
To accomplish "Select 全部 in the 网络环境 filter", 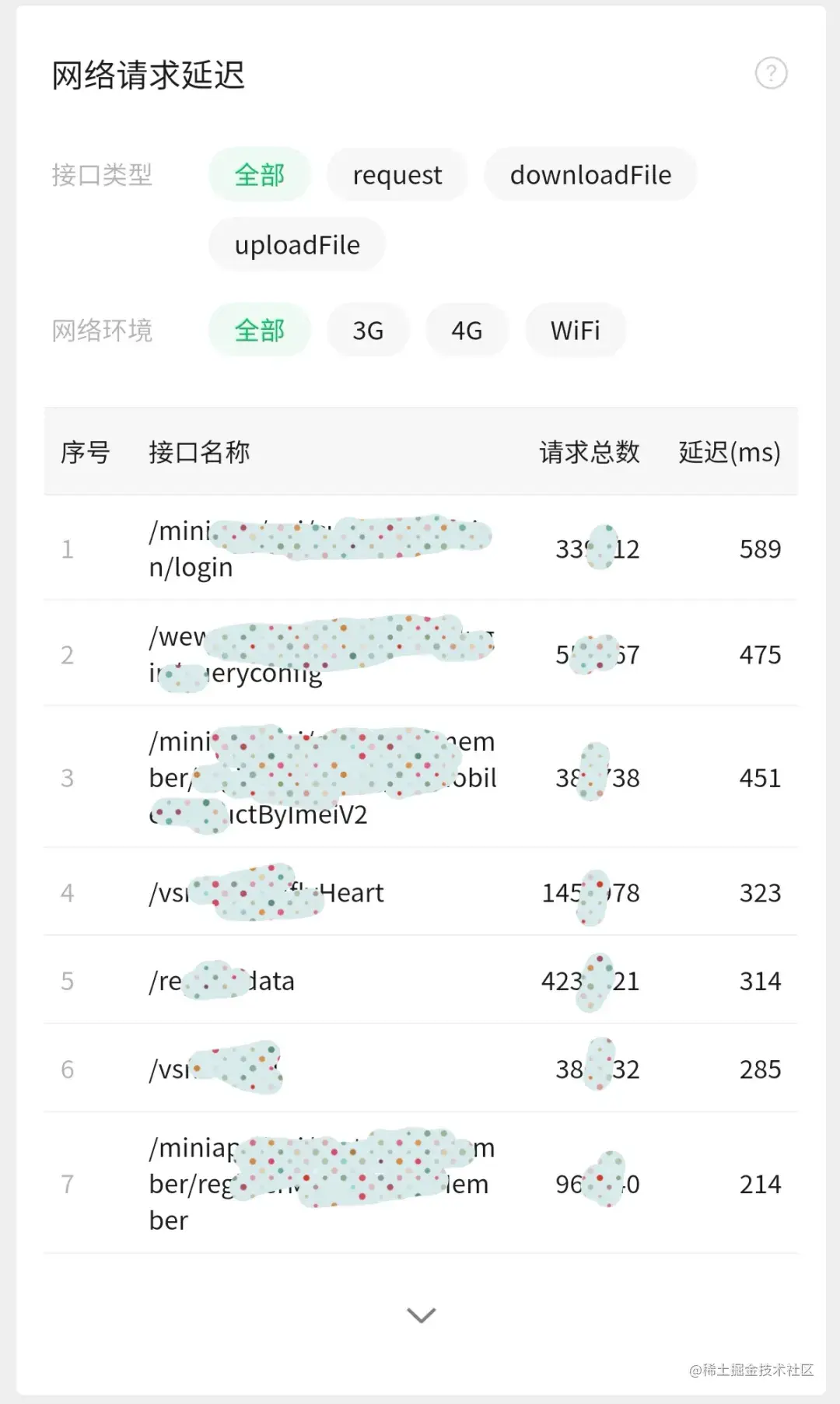I will coord(260,331).
